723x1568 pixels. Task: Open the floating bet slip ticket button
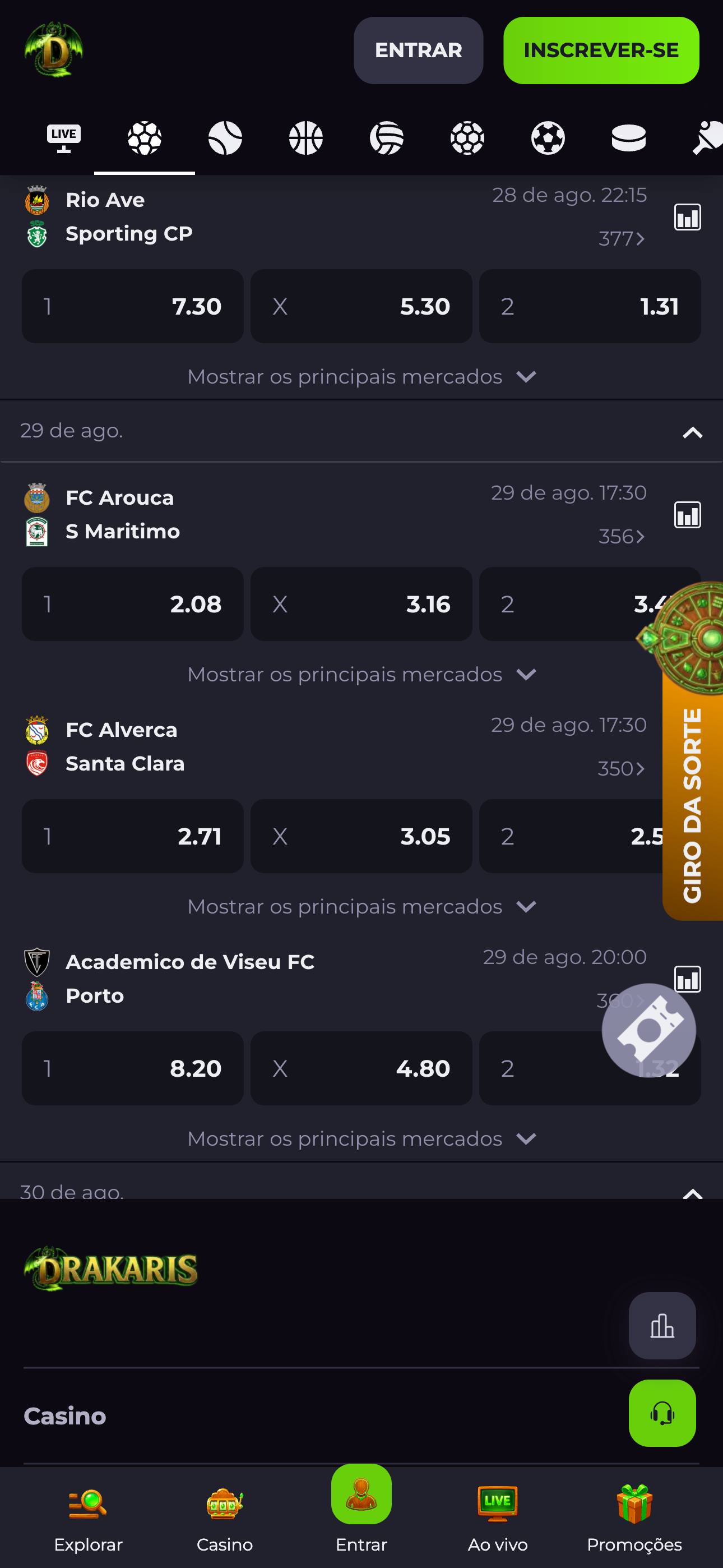[x=649, y=1030]
